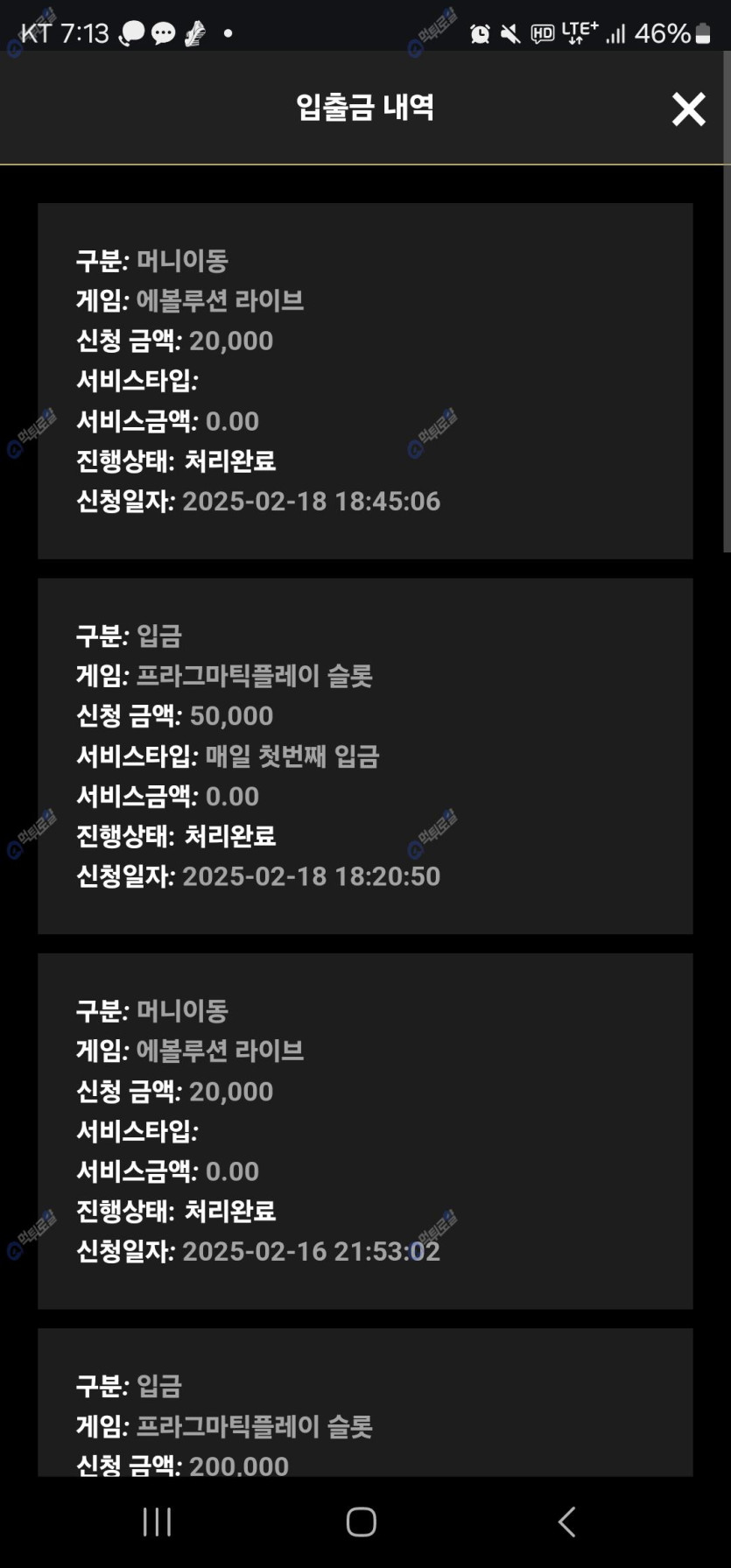Go to the home screen
This screenshot has height=1568, width=731.
(x=362, y=1522)
